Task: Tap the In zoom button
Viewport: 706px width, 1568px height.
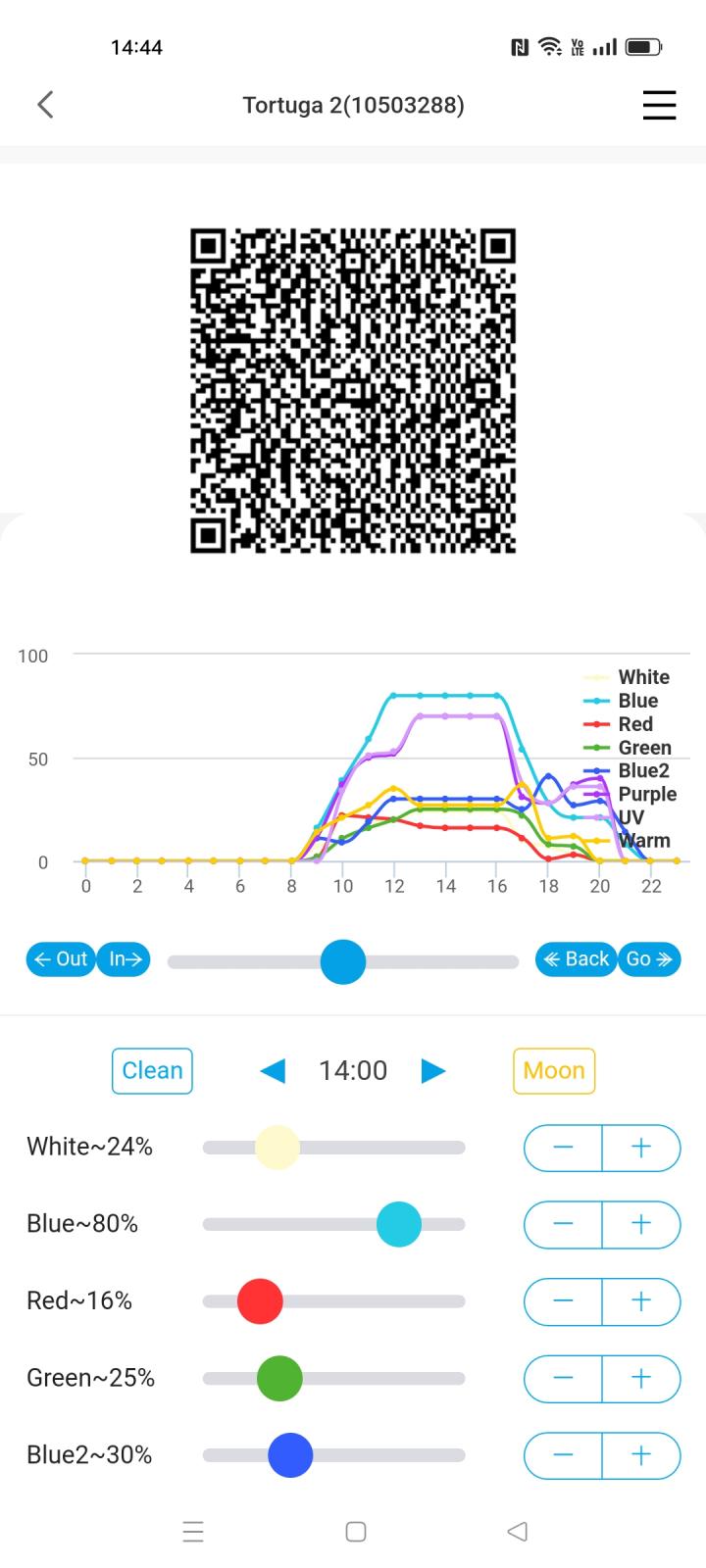Action: point(125,958)
